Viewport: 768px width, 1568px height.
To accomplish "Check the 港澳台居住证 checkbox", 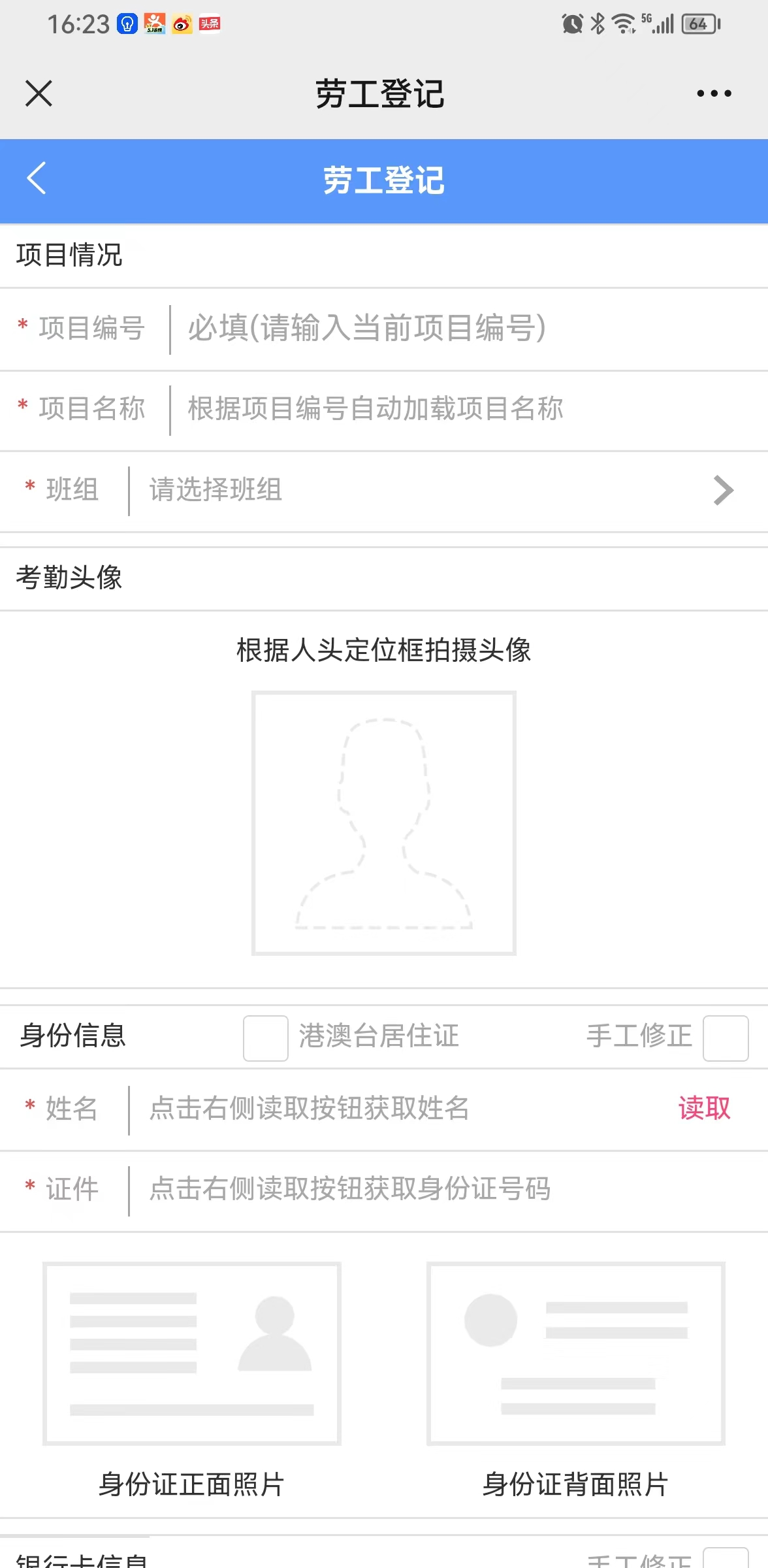I will pyautogui.click(x=265, y=1038).
